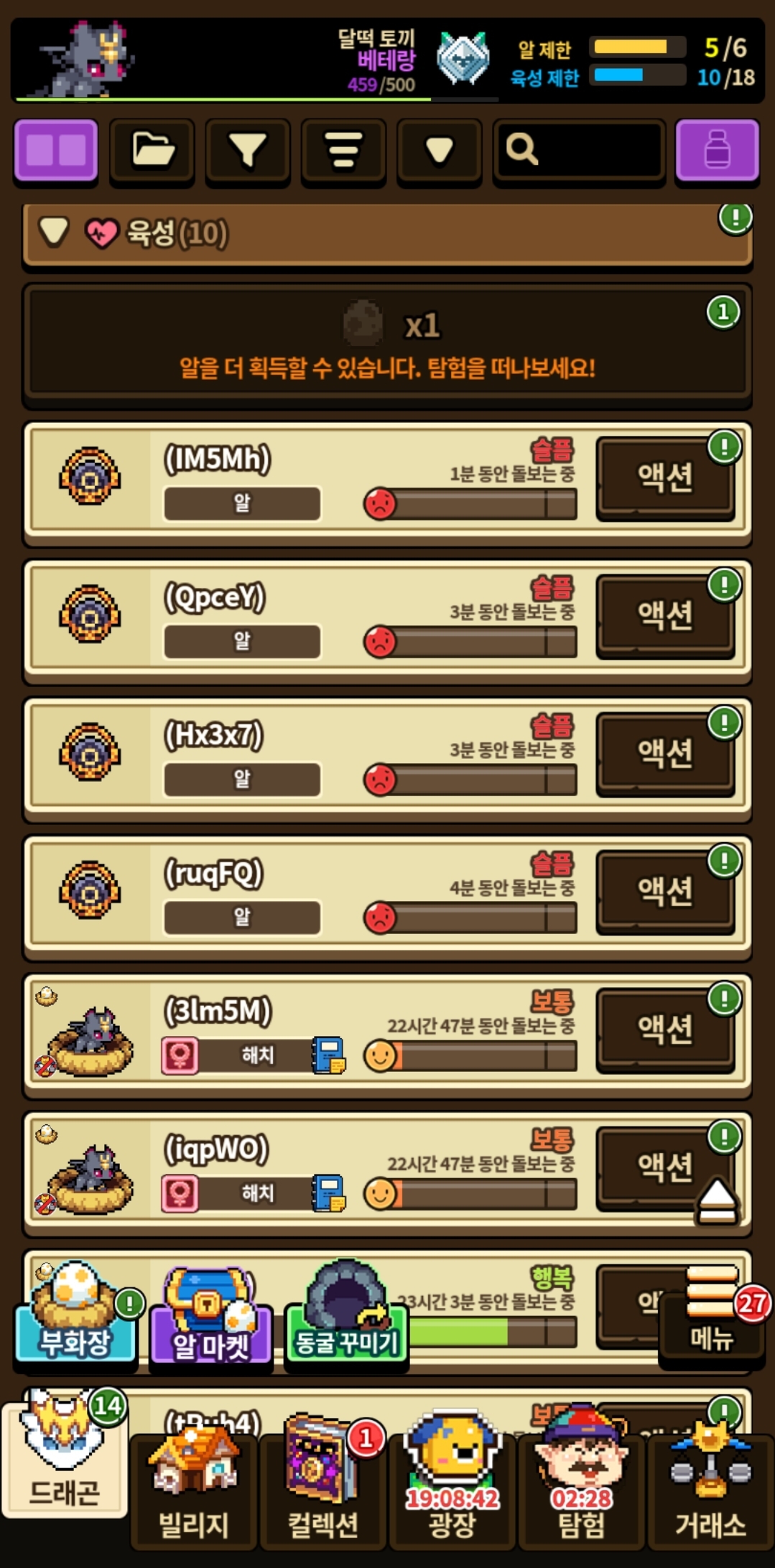Tap the search box to find a dragon

tap(580, 151)
